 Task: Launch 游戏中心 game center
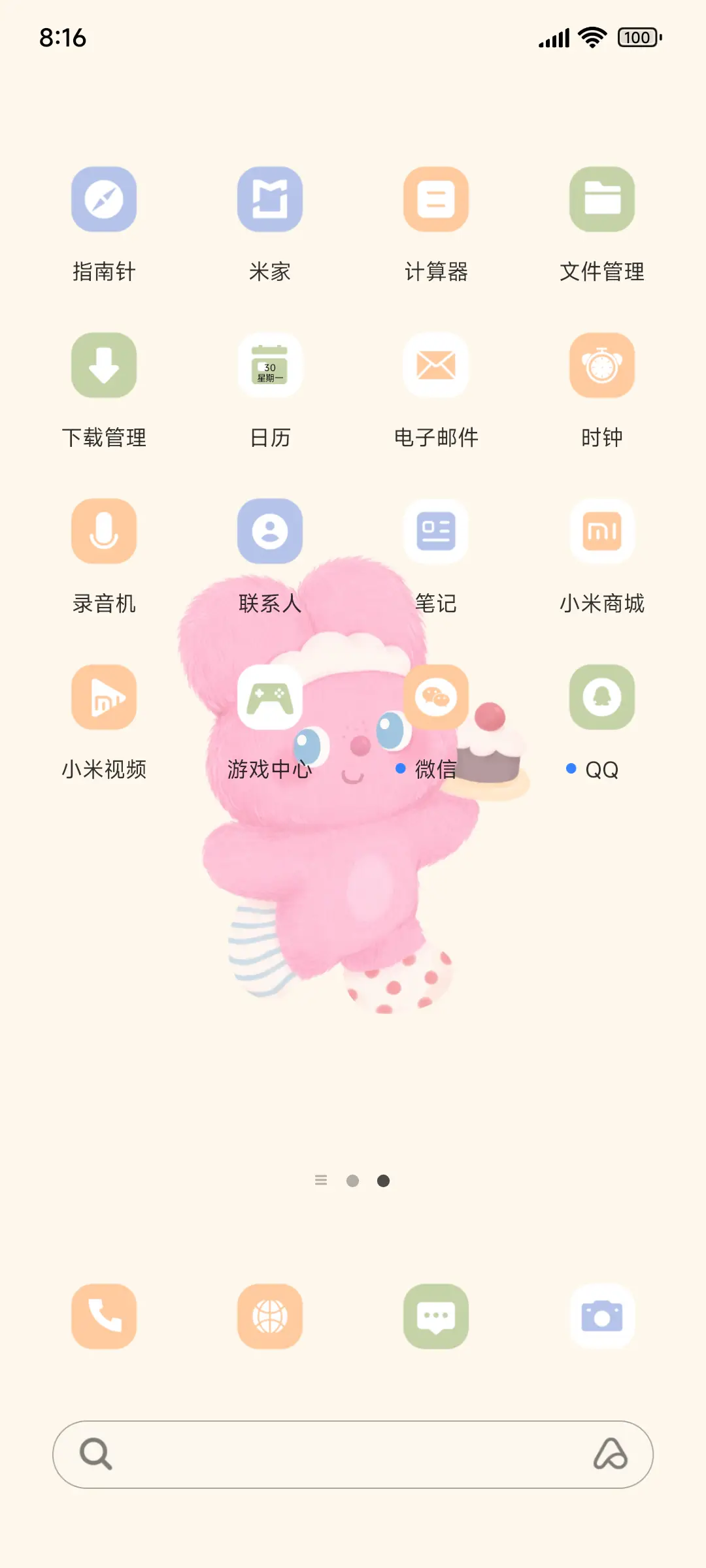coord(270,697)
